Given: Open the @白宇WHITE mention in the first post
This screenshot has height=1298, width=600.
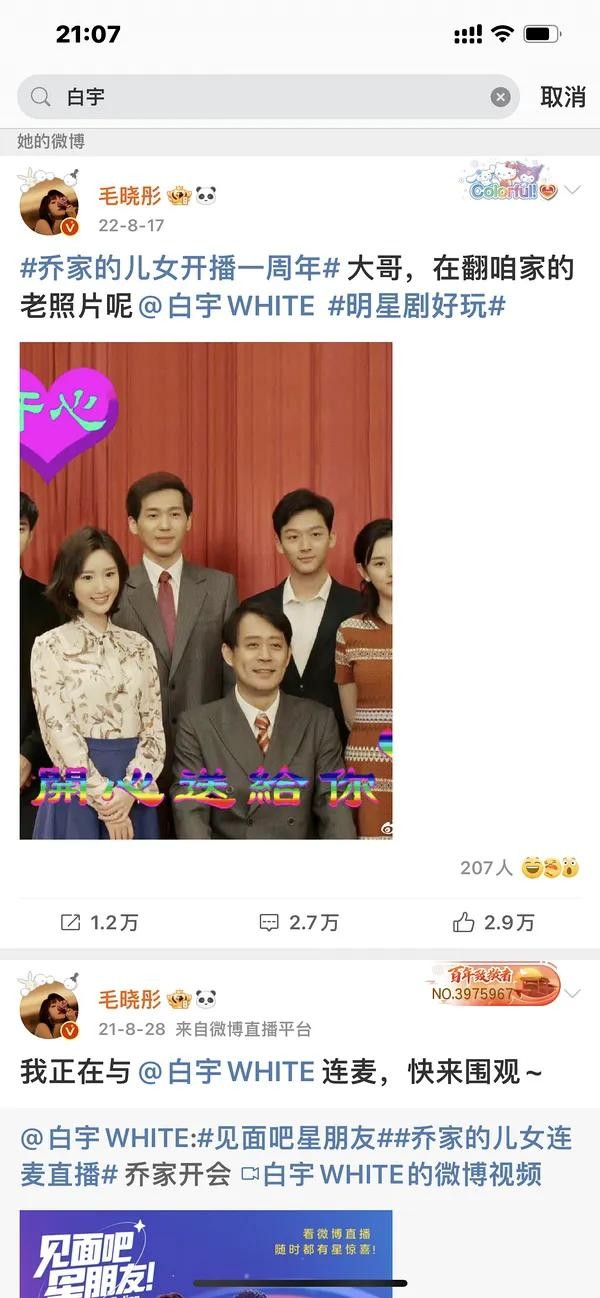Looking at the screenshot, I should (x=227, y=306).
